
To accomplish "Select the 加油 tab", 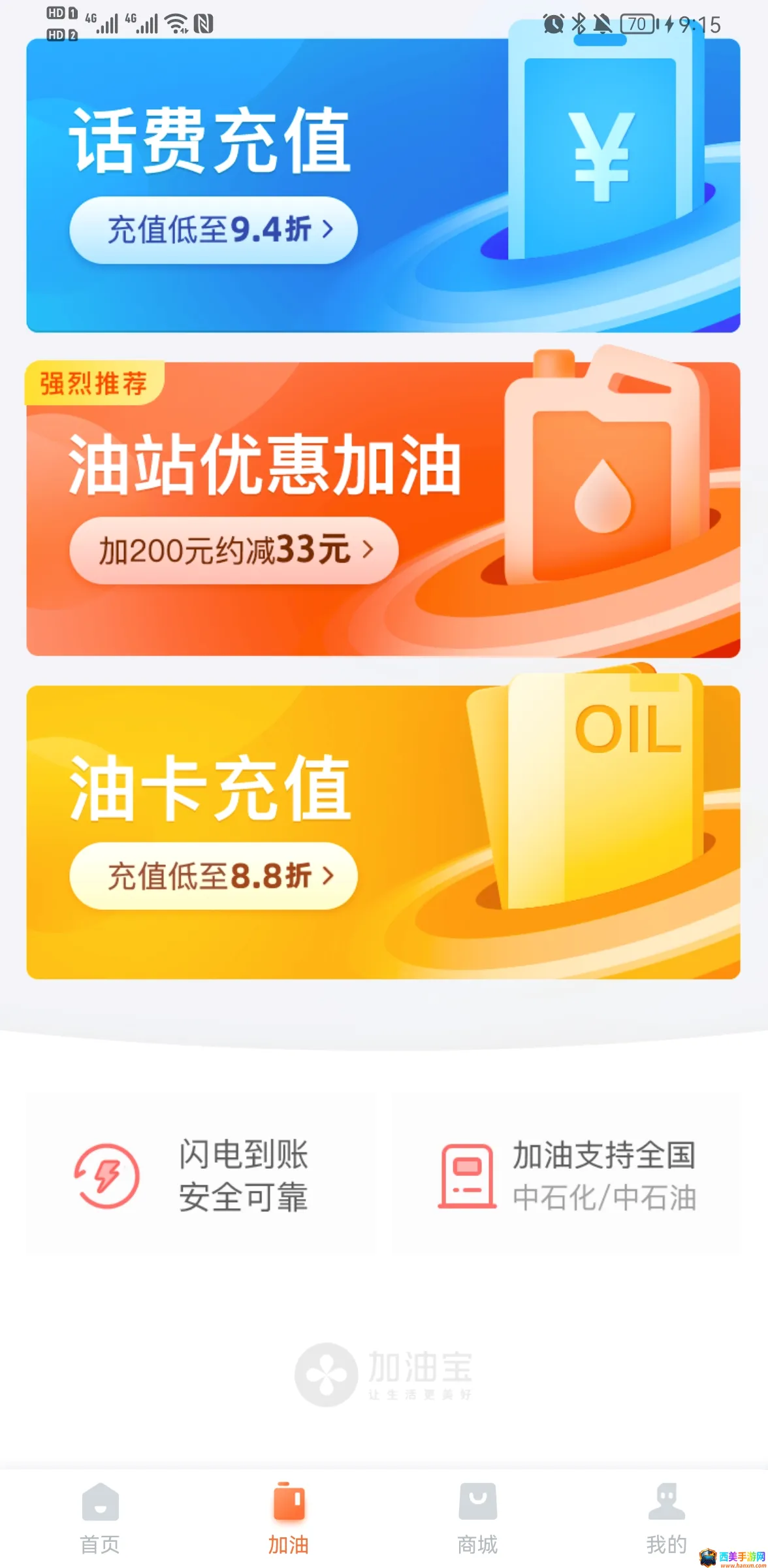I will click(288, 1519).
